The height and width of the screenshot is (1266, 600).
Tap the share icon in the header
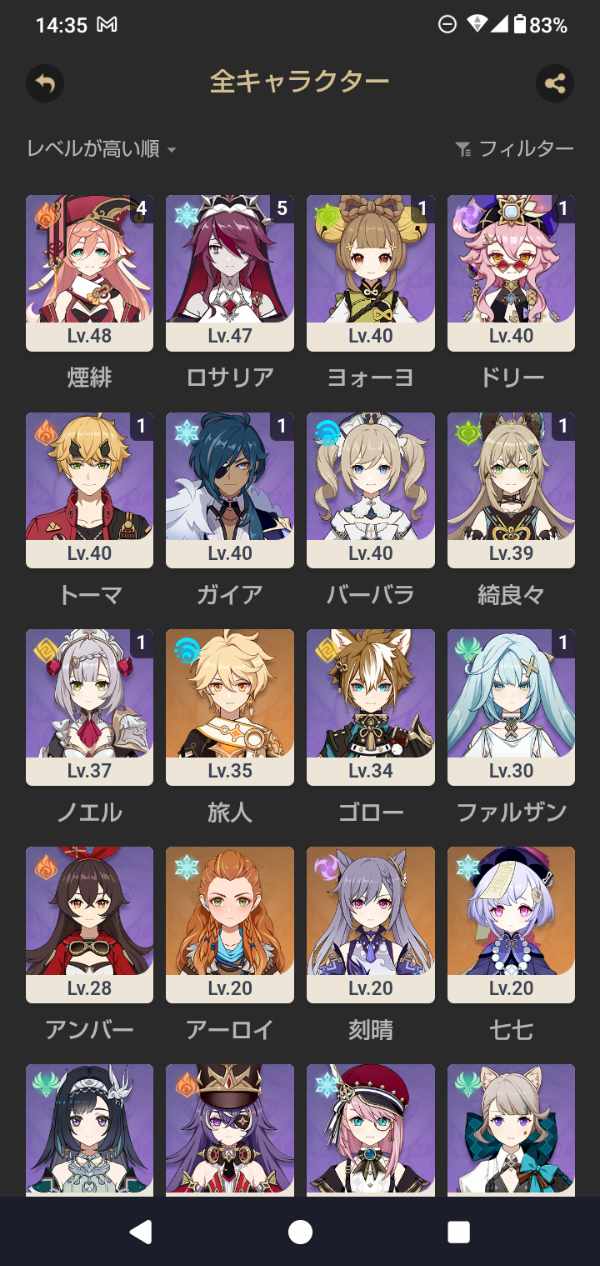coord(555,83)
